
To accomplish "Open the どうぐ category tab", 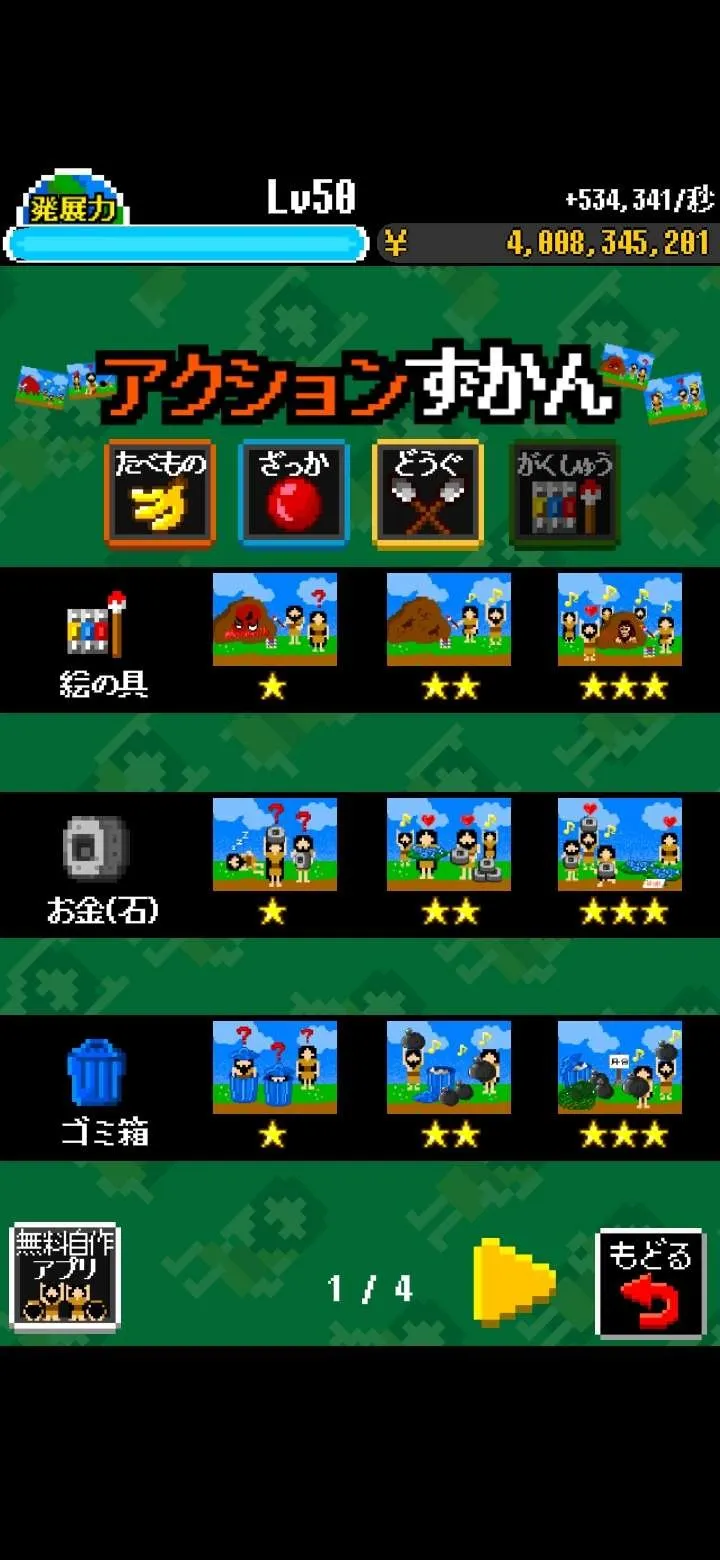I will (x=428, y=493).
